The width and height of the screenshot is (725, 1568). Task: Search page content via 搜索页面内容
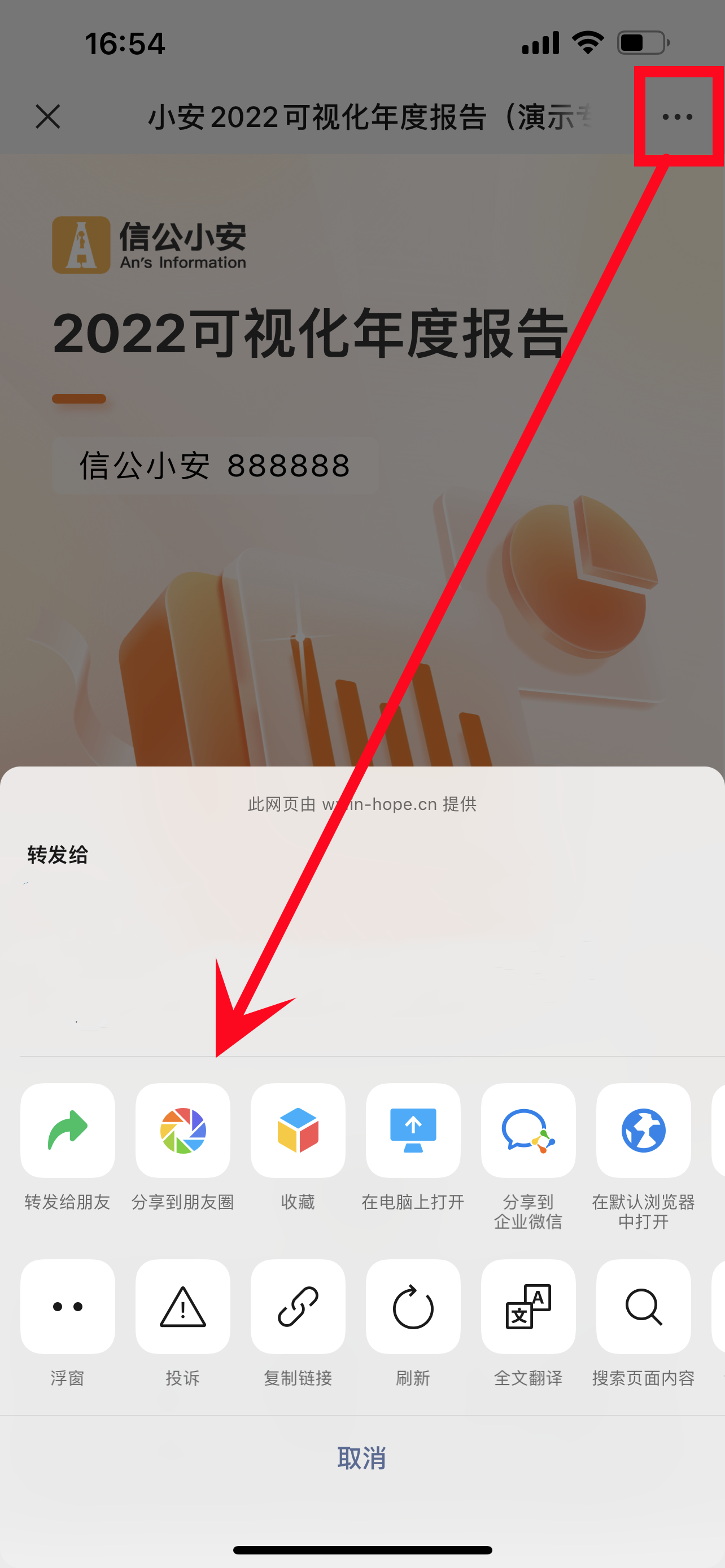pos(643,1306)
